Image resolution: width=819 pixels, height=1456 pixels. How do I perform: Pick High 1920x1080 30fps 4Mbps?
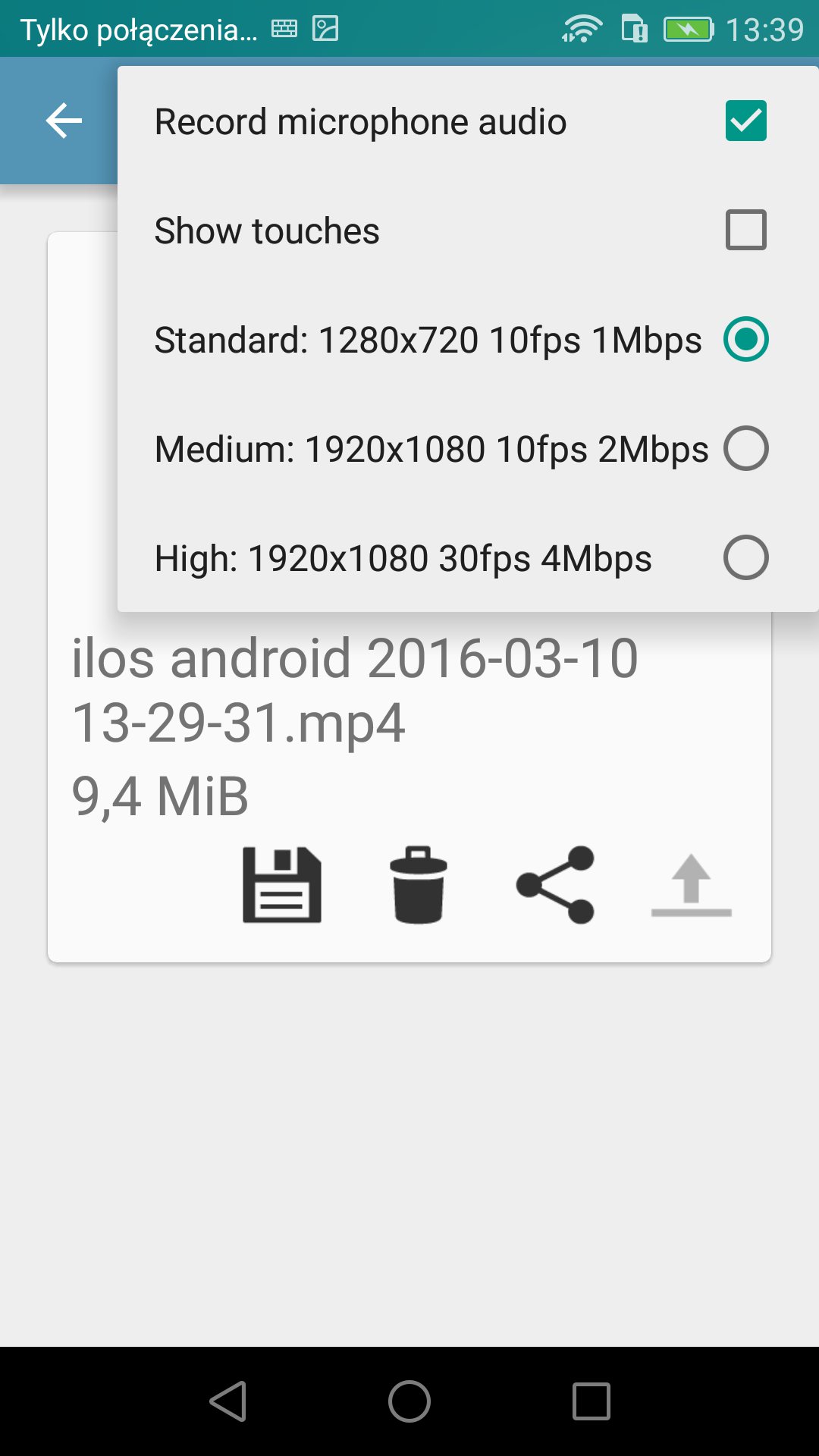(745, 558)
